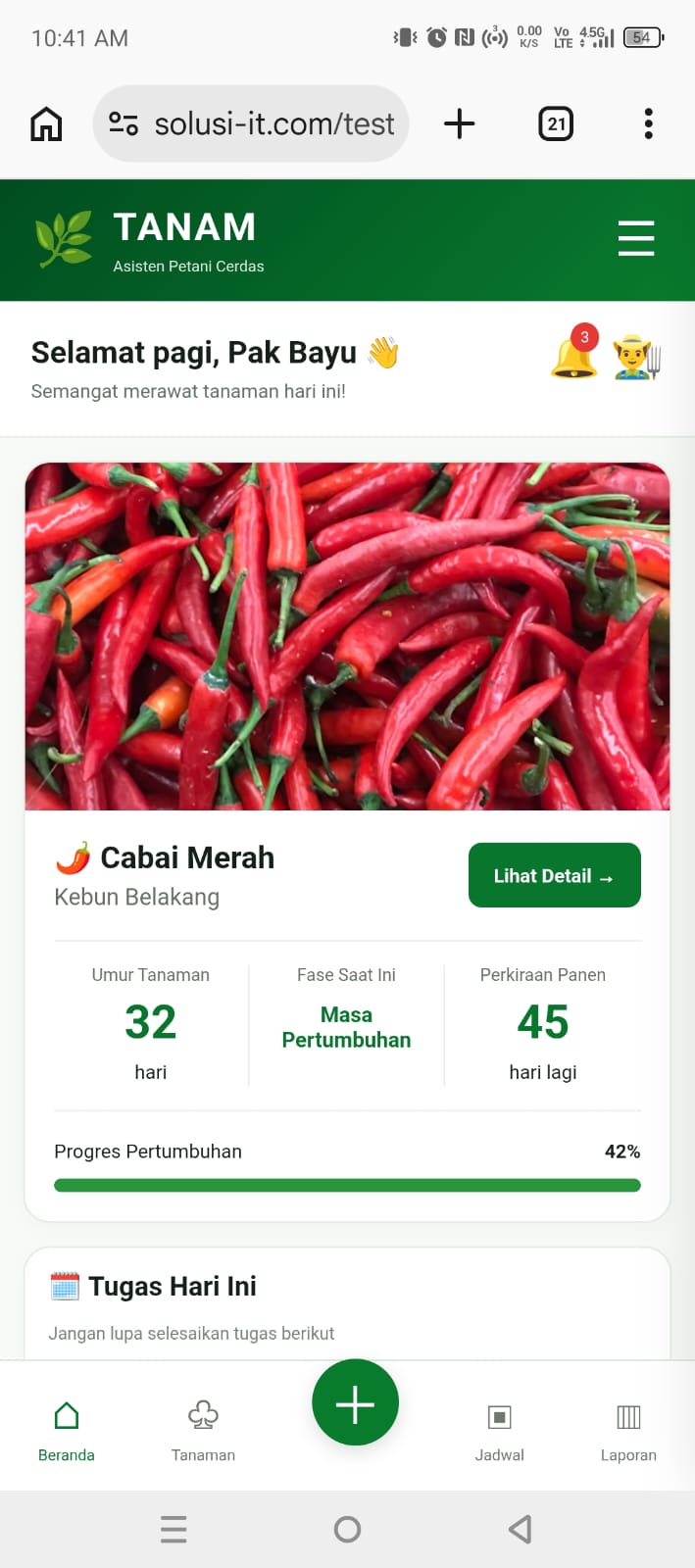Open the browser overflow menu
Viewport: 695px width, 1568px height.
pos(648,124)
